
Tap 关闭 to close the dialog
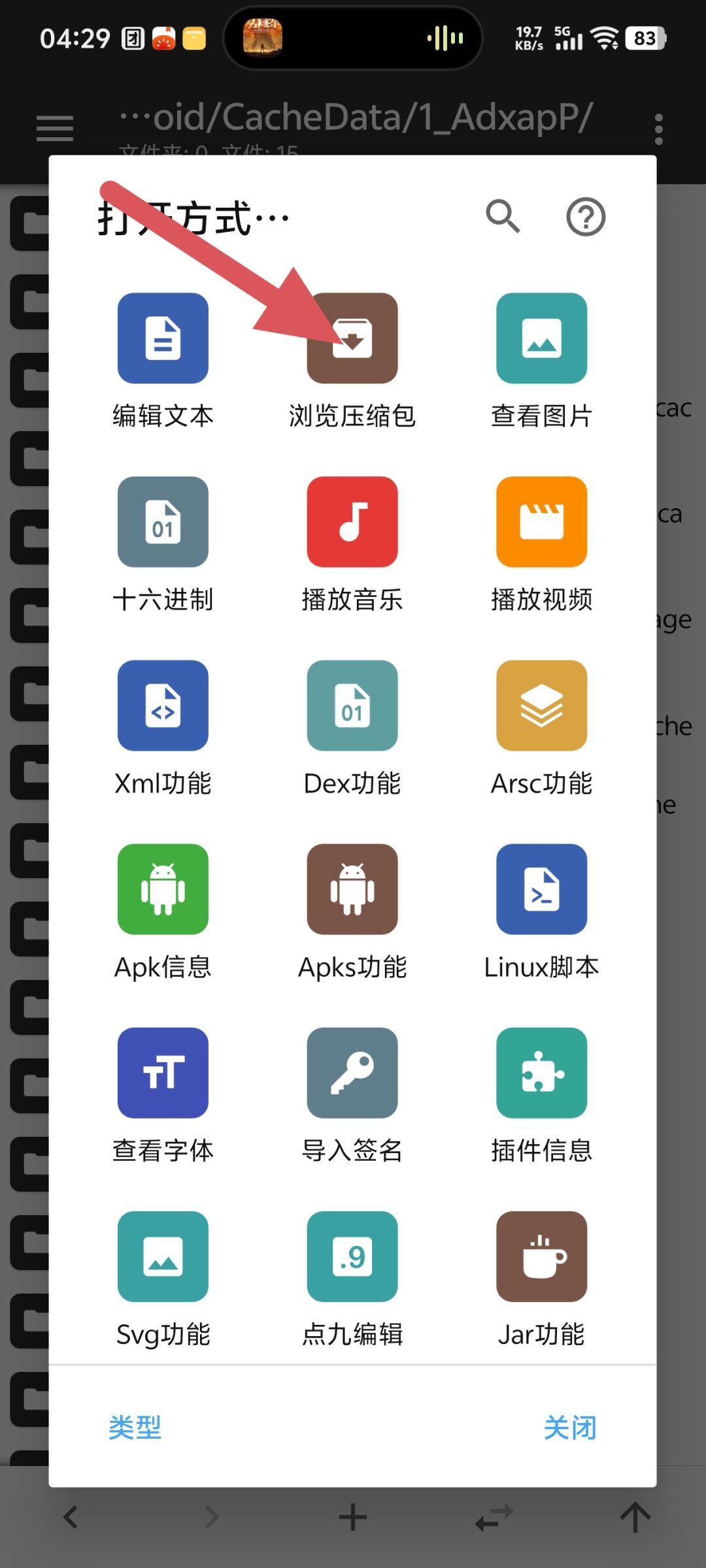click(x=570, y=1428)
